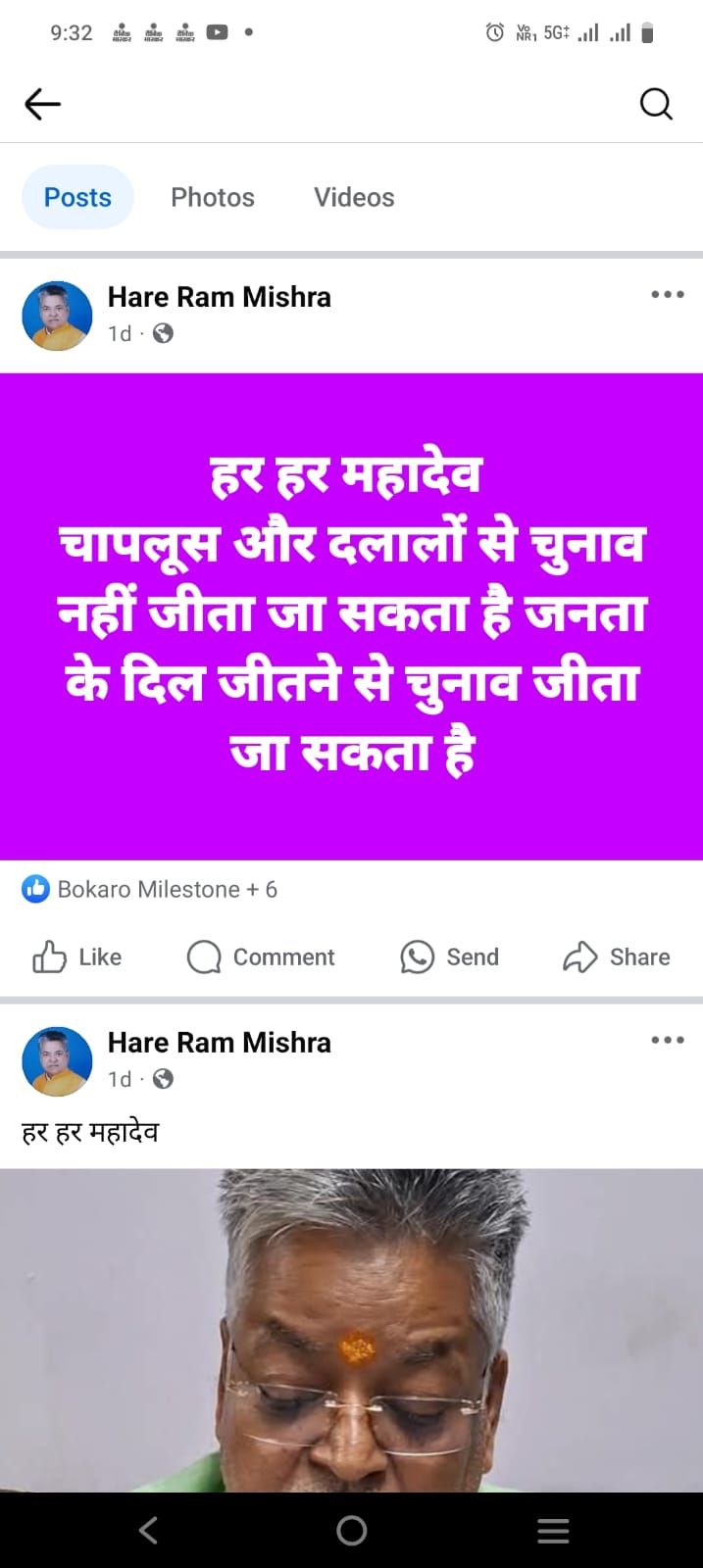The image size is (703, 1568).
Task: Open overflow menu on the second post
Action: [667, 1040]
